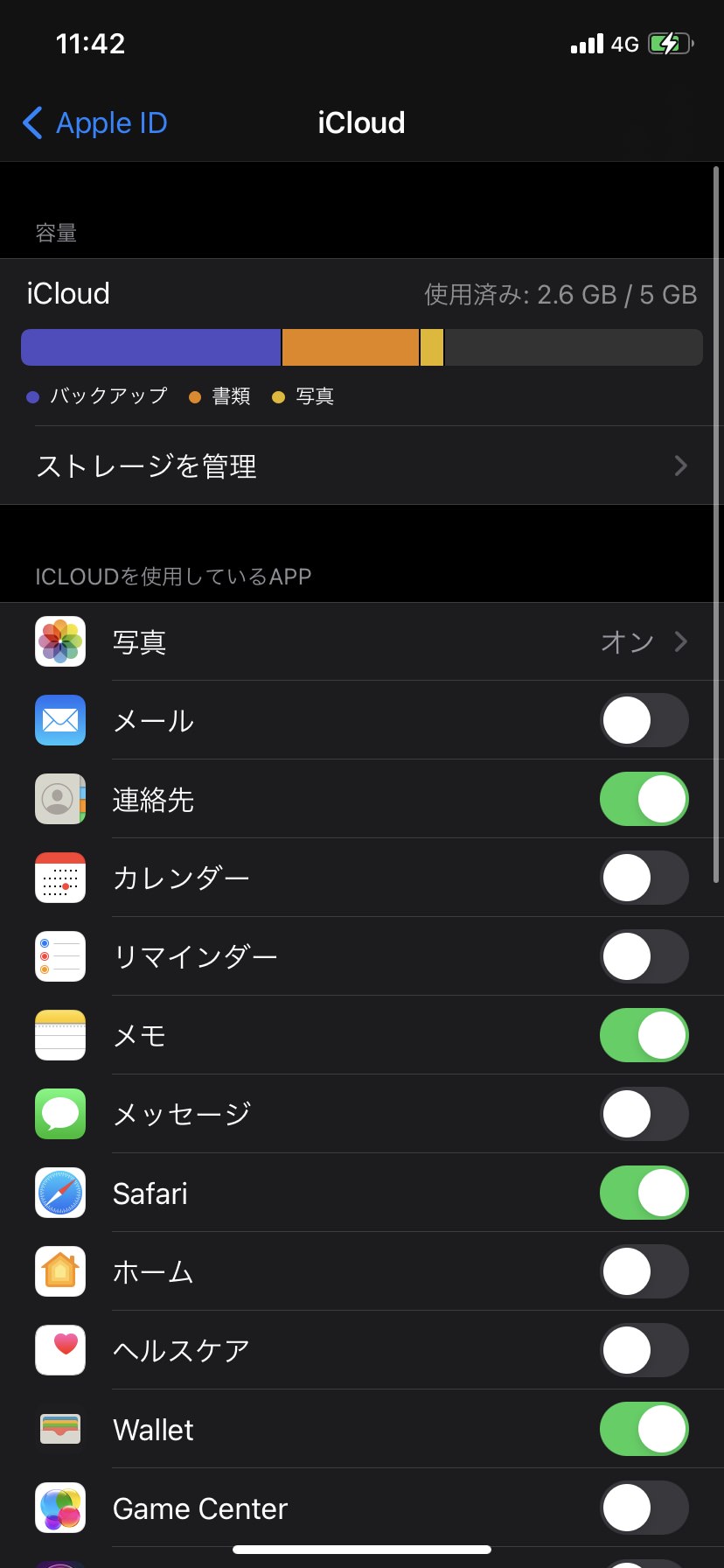724x1568 pixels.
Task: Go back to Apple ID
Action: coord(94,123)
